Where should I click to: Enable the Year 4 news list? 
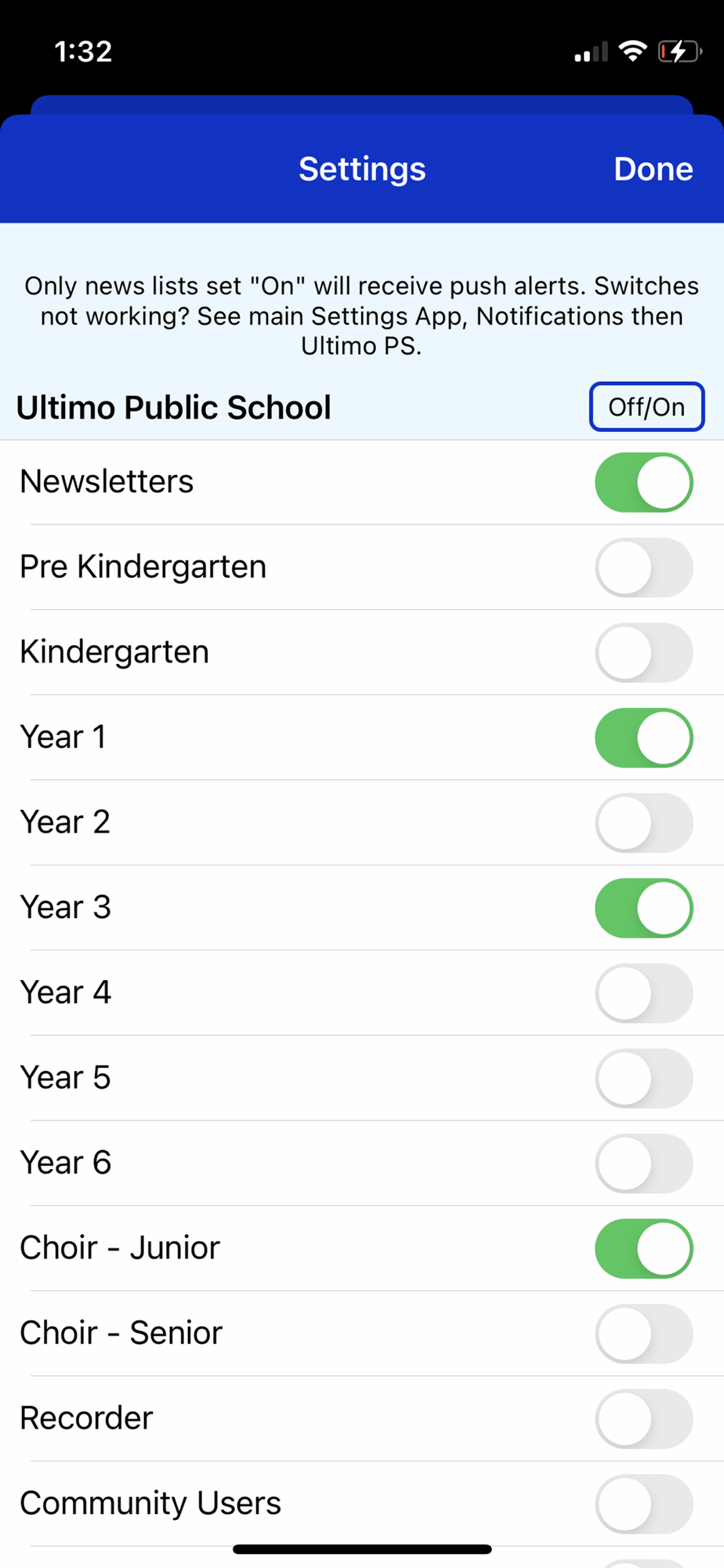tap(644, 993)
